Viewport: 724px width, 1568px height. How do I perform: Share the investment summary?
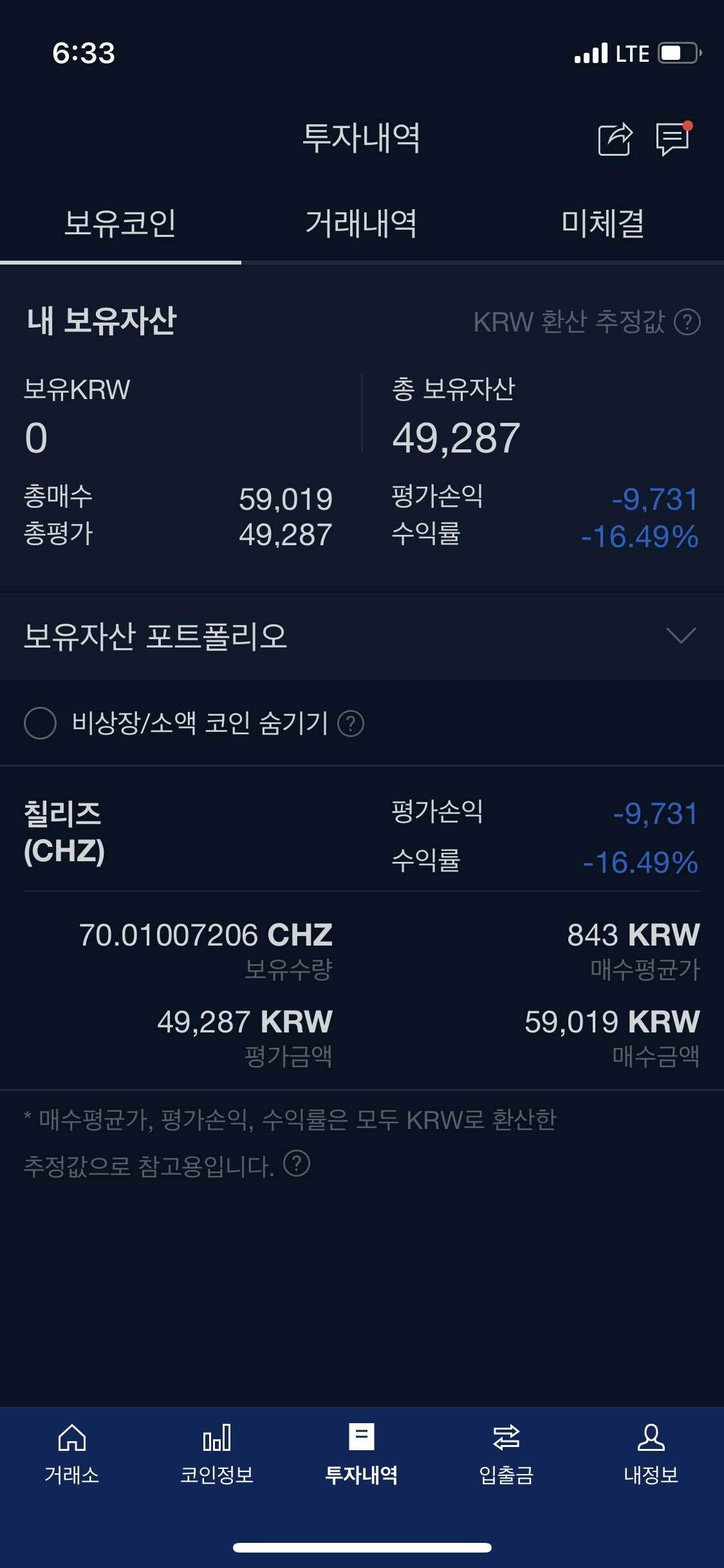click(615, 138)
